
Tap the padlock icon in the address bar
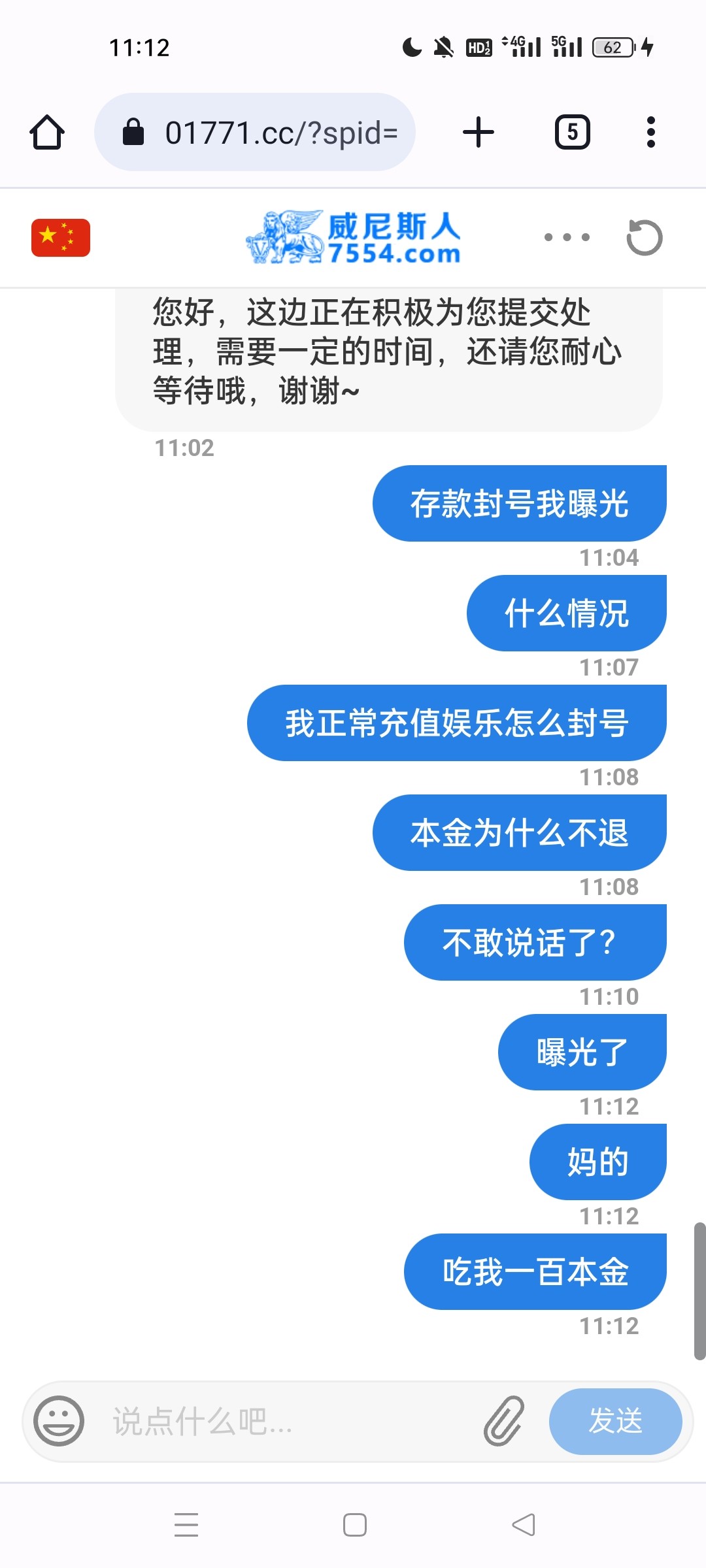(x=134, y=131)
